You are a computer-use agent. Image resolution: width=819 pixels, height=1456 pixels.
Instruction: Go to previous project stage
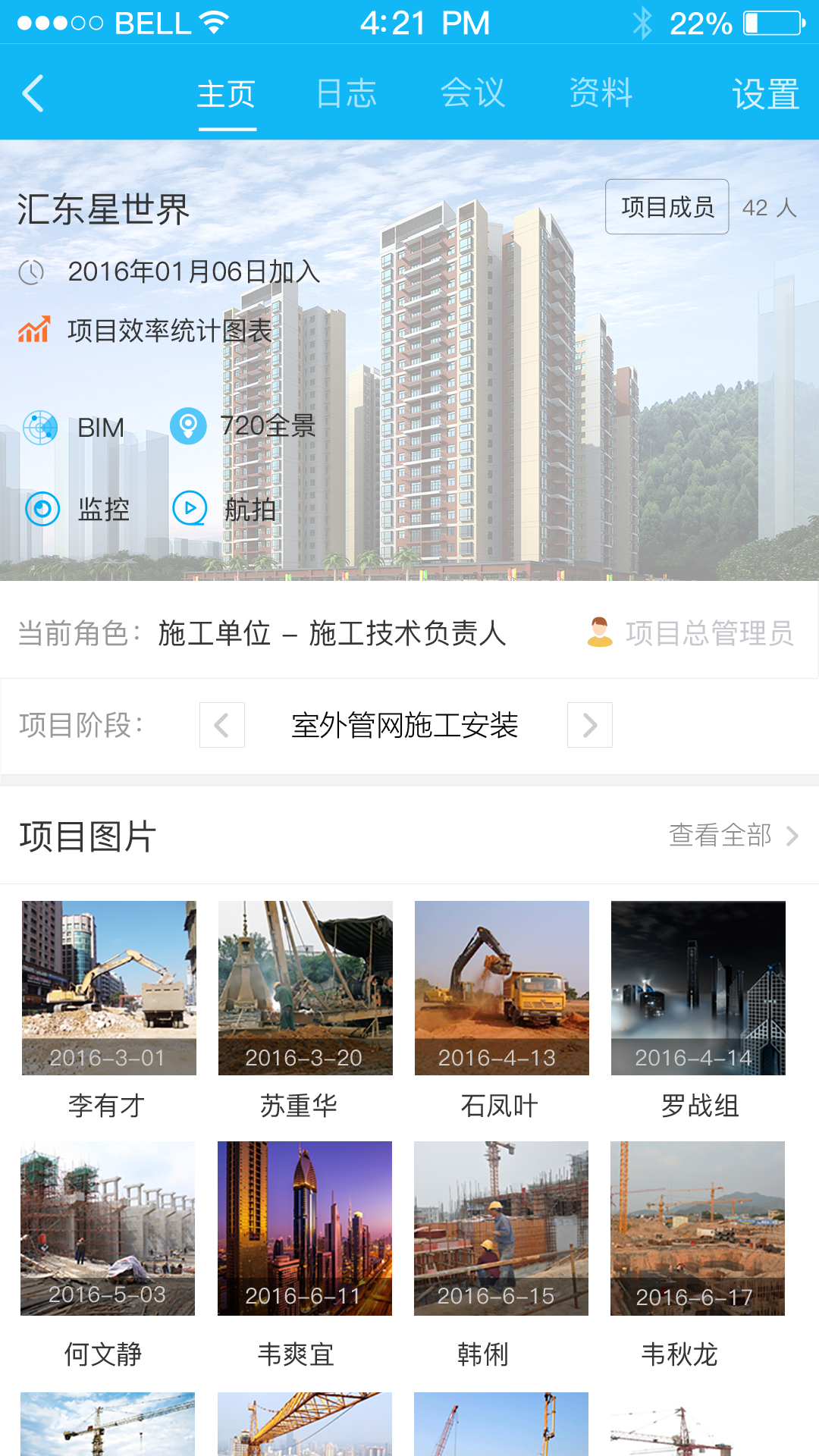(222, 725)
